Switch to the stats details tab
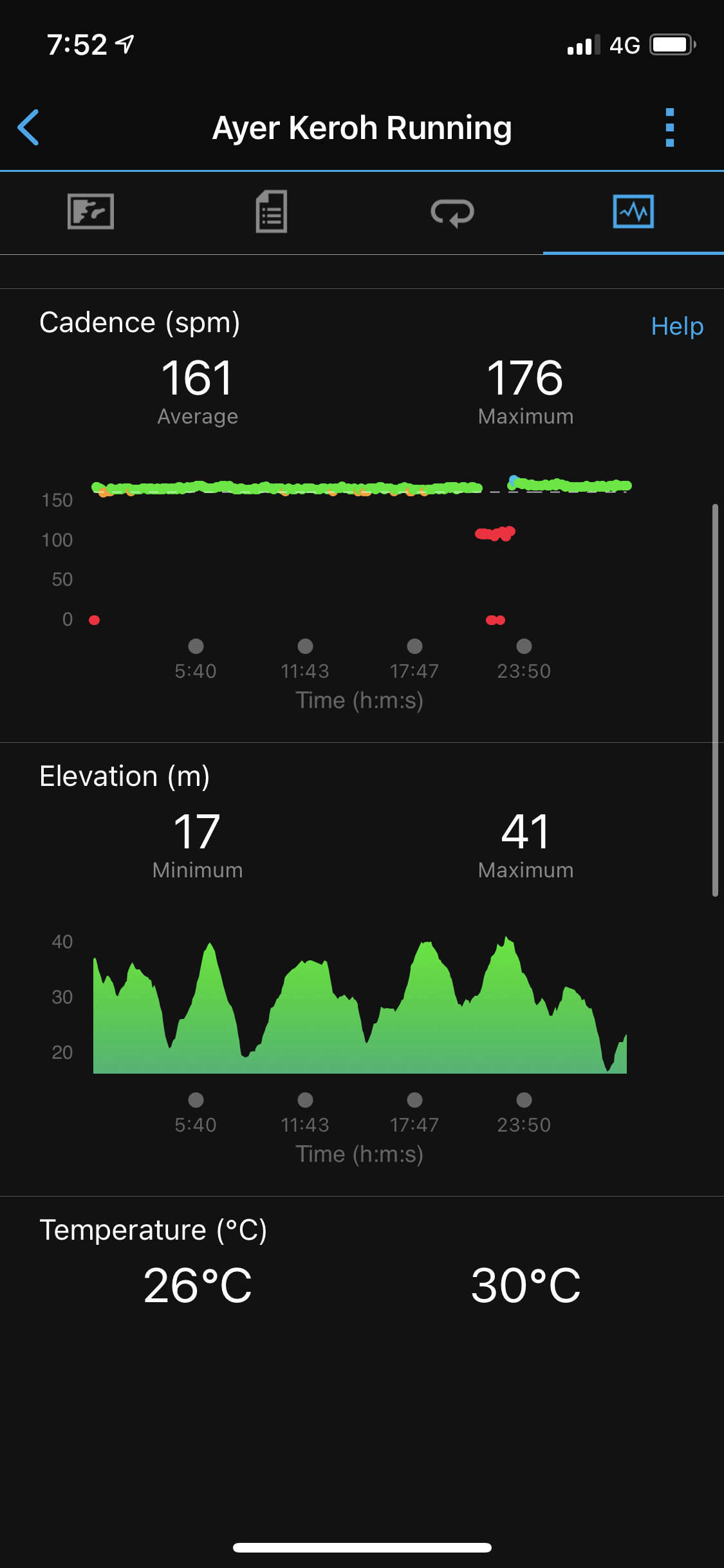724x1568 pixels. [272, 212]
